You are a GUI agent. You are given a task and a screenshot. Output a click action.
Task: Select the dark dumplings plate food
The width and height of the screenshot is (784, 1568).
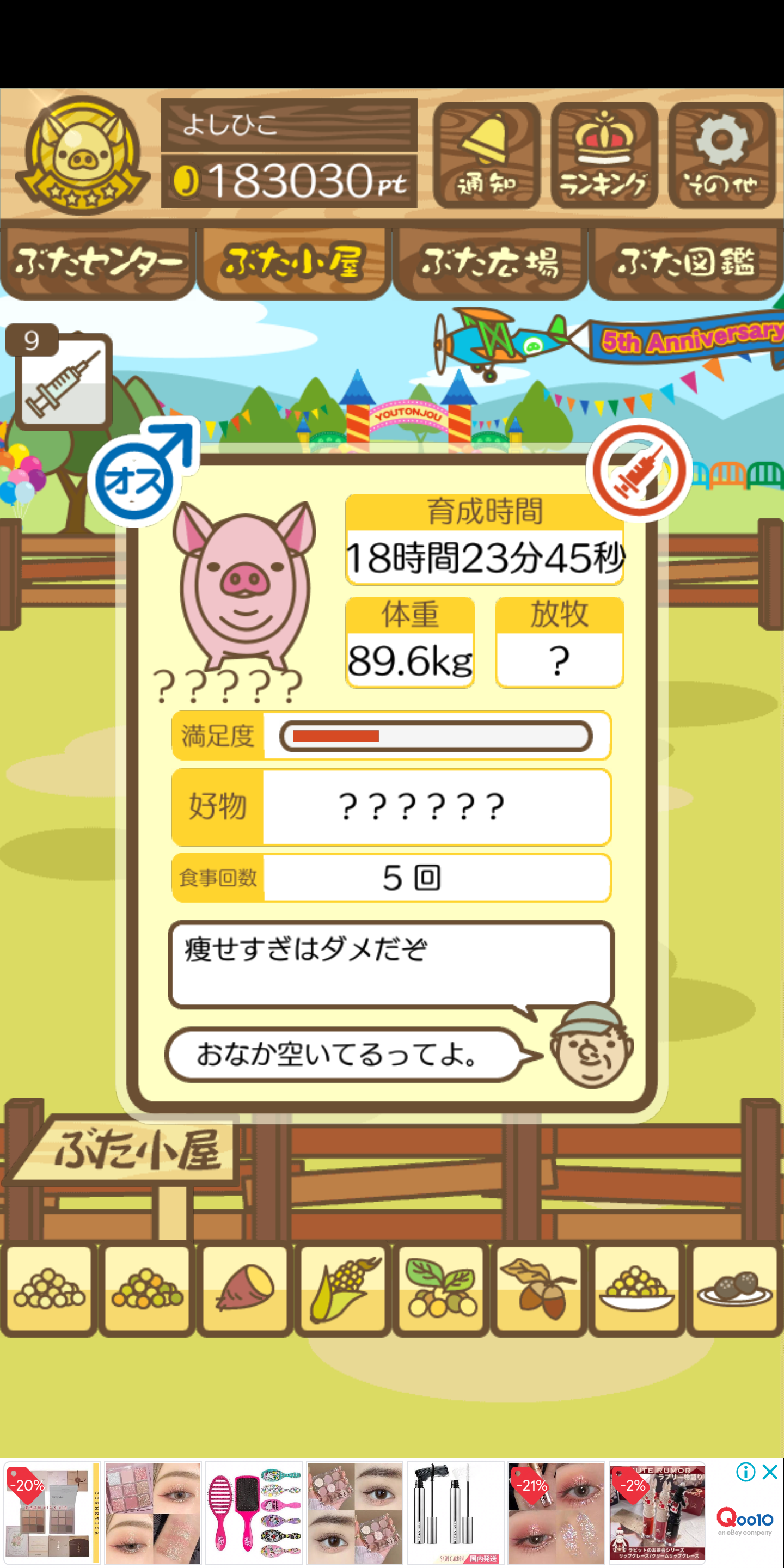tap(734, 1289)
